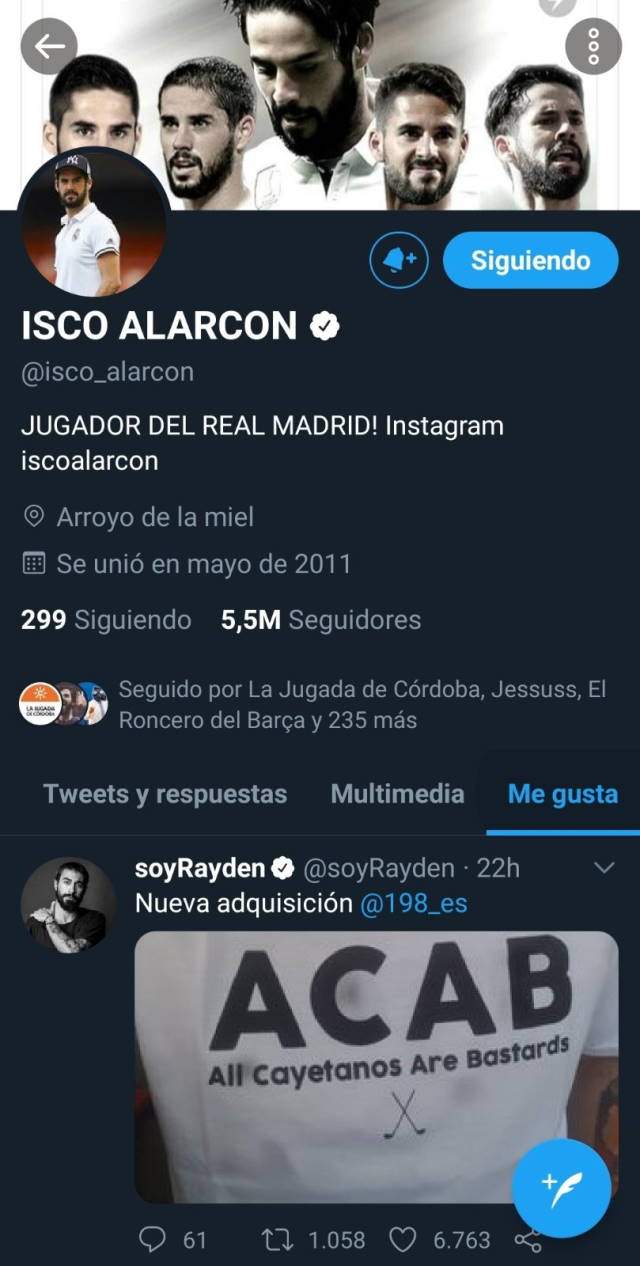This screenshot has height=1266, width=640.
Task: Like soyRayden's tweet
Action: coord(401,1240)
